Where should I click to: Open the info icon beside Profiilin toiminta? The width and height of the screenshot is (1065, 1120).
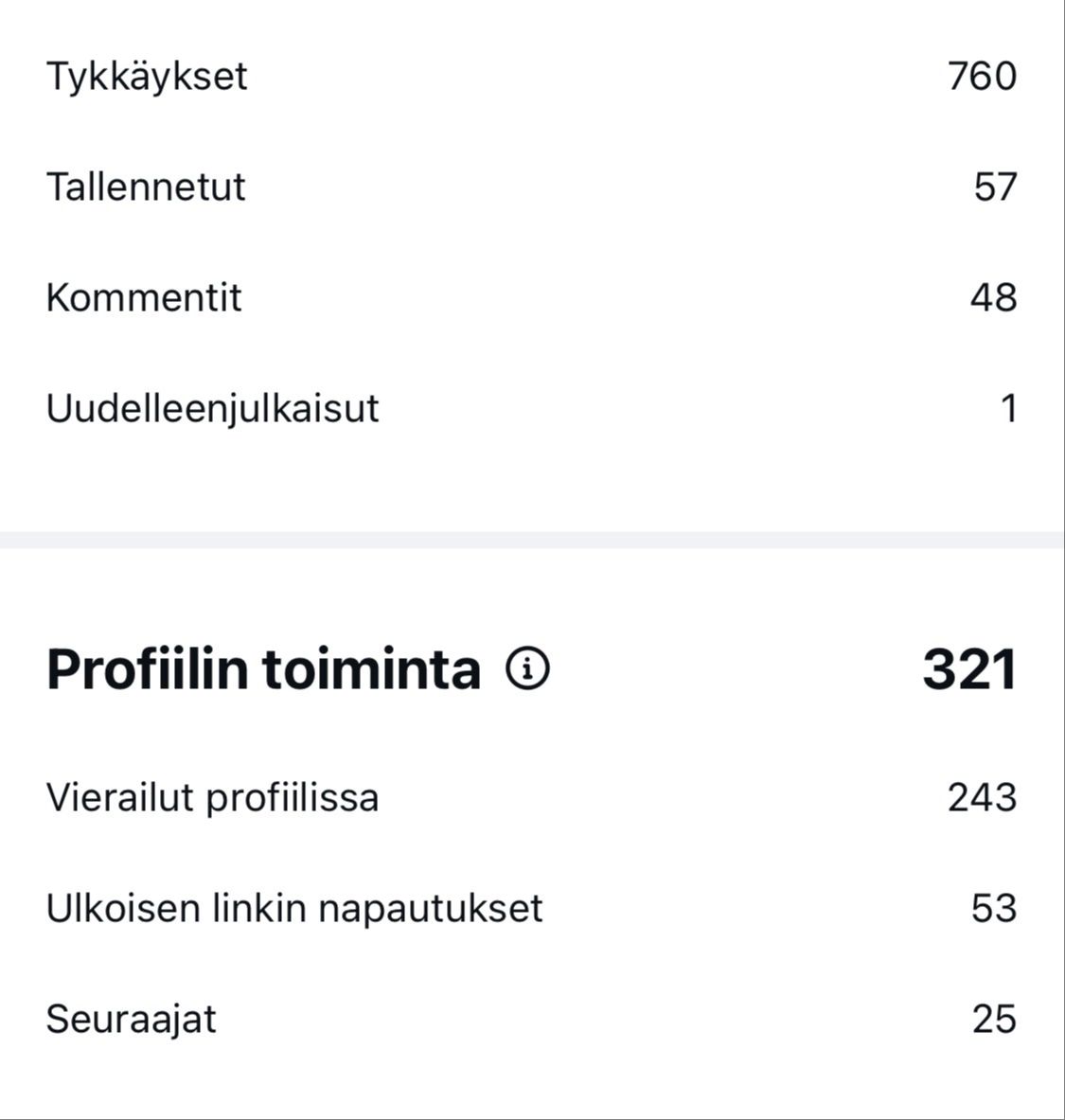click(x=527, y=669)
